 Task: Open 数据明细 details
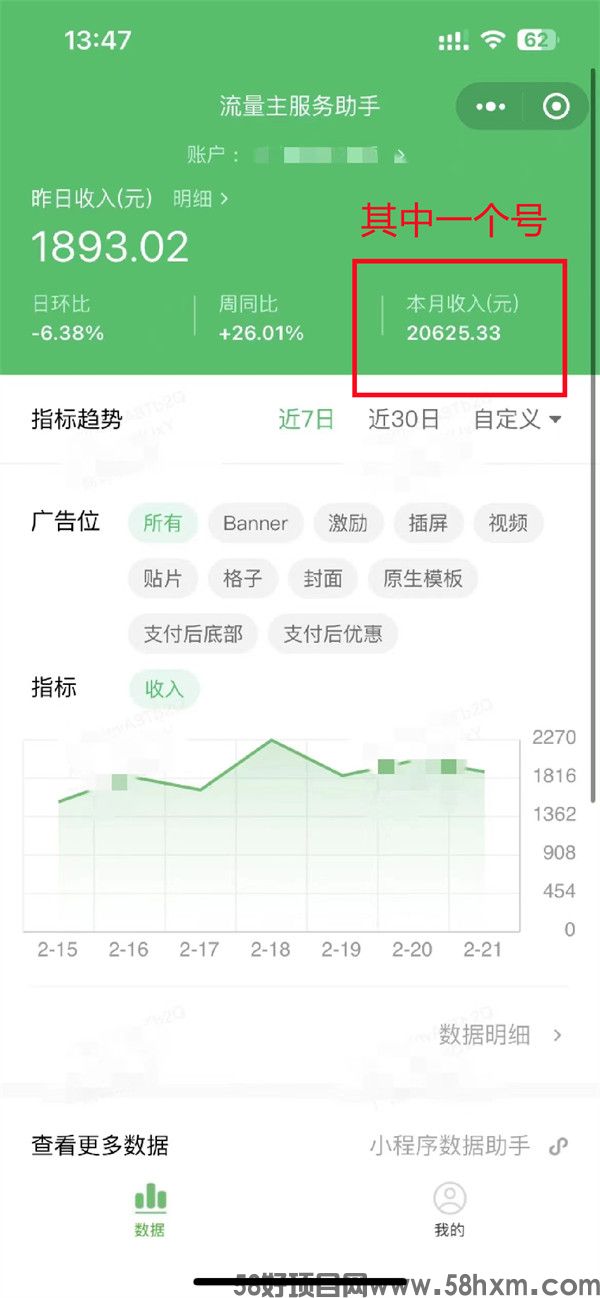pos(500,1035)
